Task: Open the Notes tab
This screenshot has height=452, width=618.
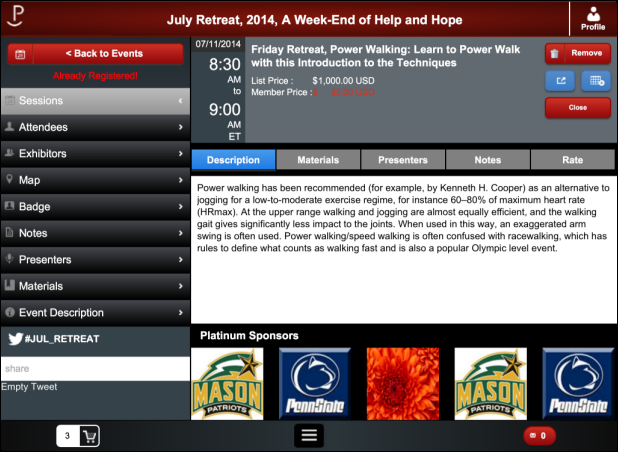Action: 487,160
